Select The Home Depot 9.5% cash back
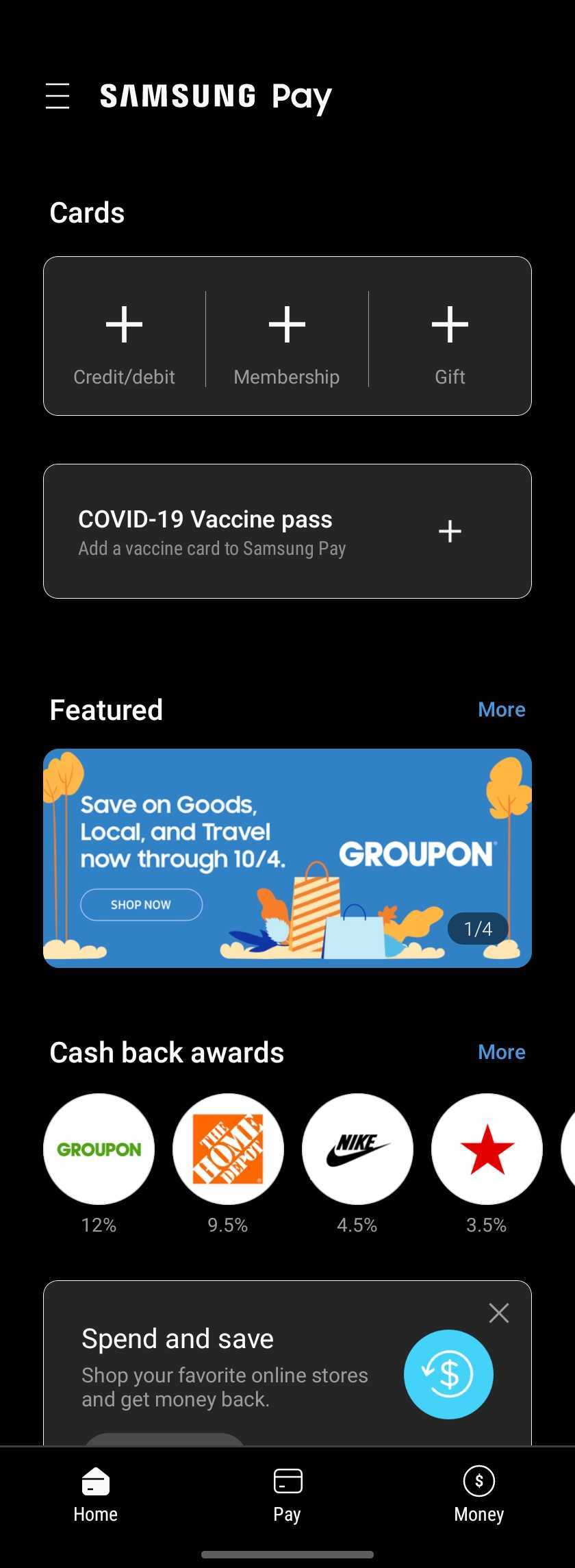Image resolution: width=575 pixels, height=1568 pixels. 228,1149
